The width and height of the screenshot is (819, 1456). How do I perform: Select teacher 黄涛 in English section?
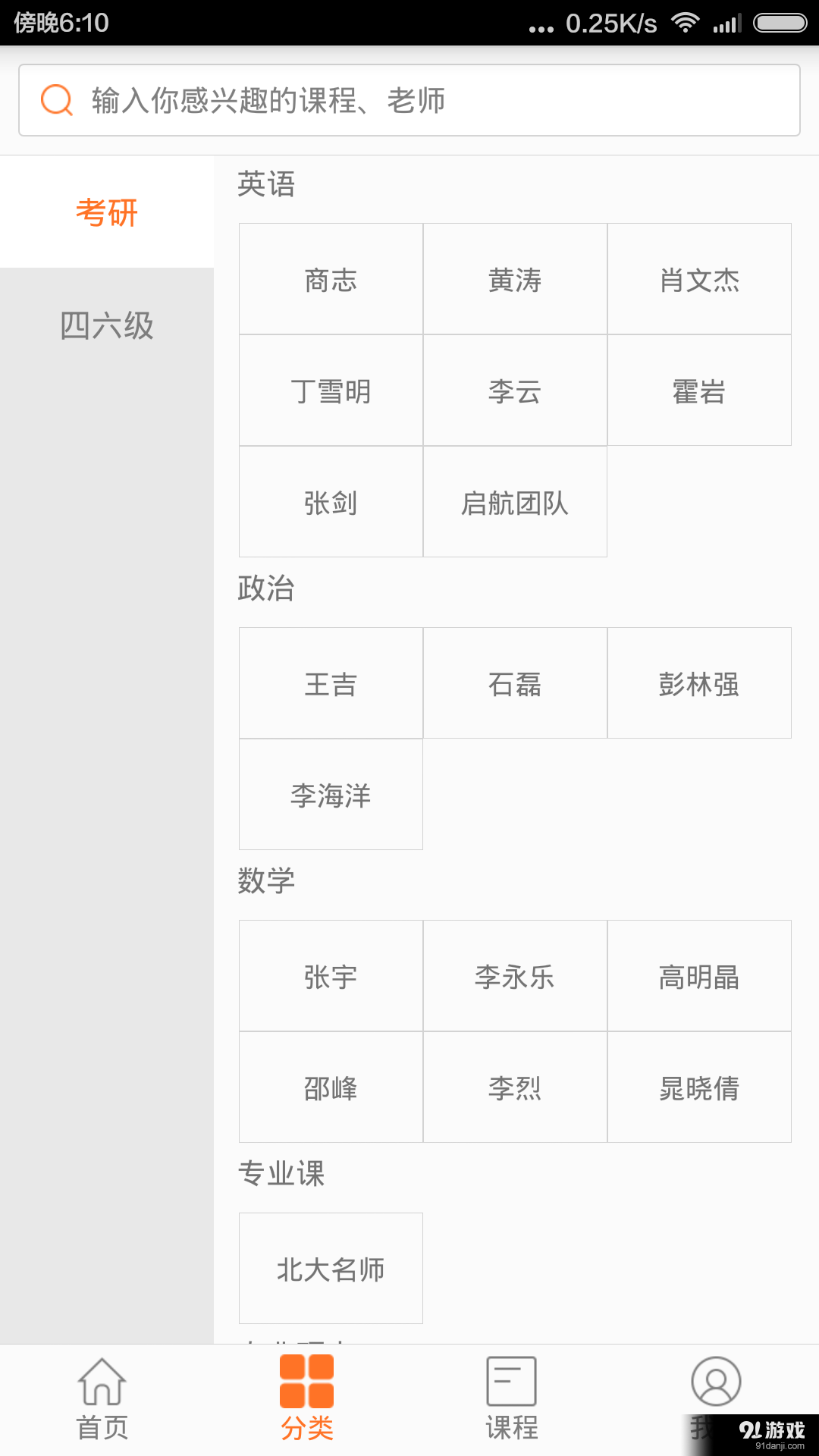pyautogui.click(x=515, y=278)
